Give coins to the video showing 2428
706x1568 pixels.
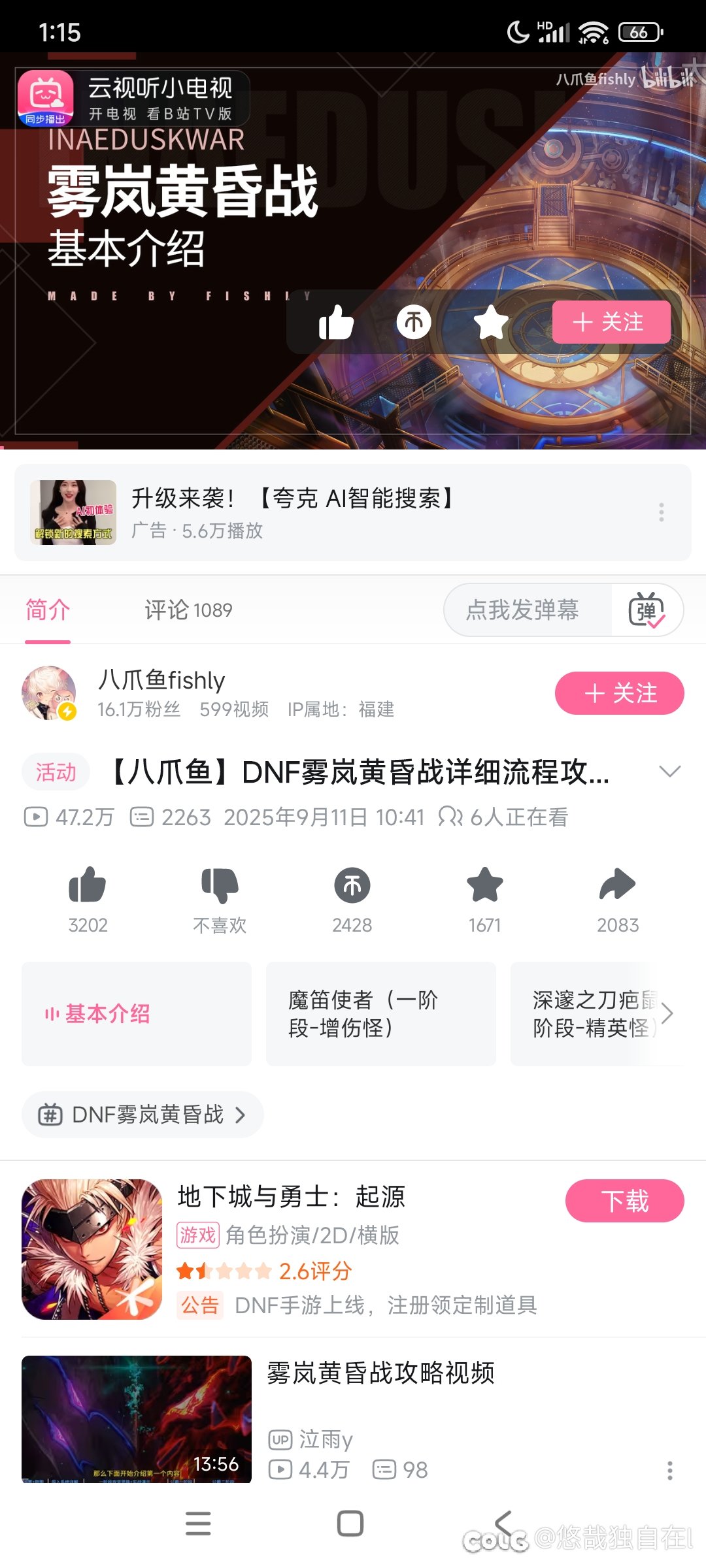pyautogui.click(x=352, y=885)
